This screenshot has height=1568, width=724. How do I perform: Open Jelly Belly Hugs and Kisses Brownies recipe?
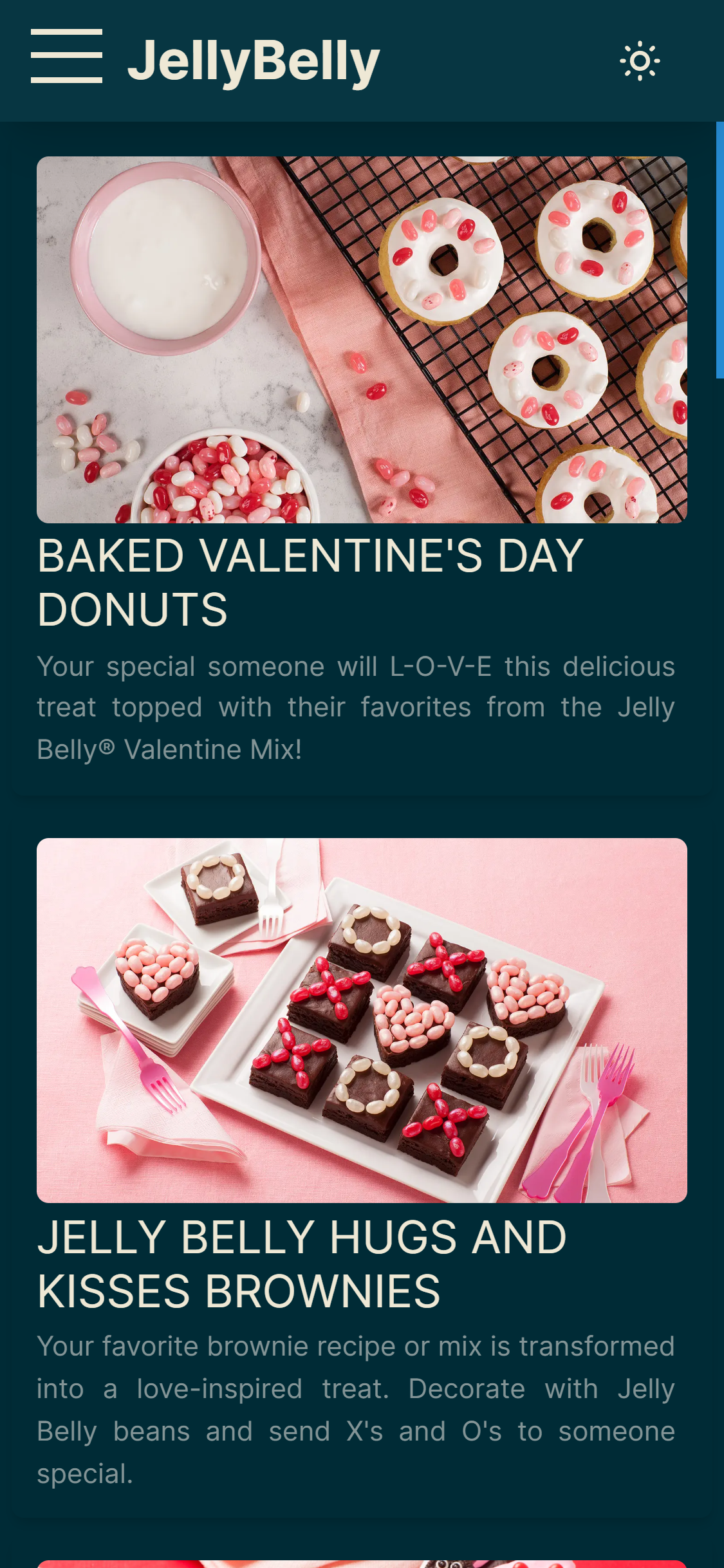301,1264
